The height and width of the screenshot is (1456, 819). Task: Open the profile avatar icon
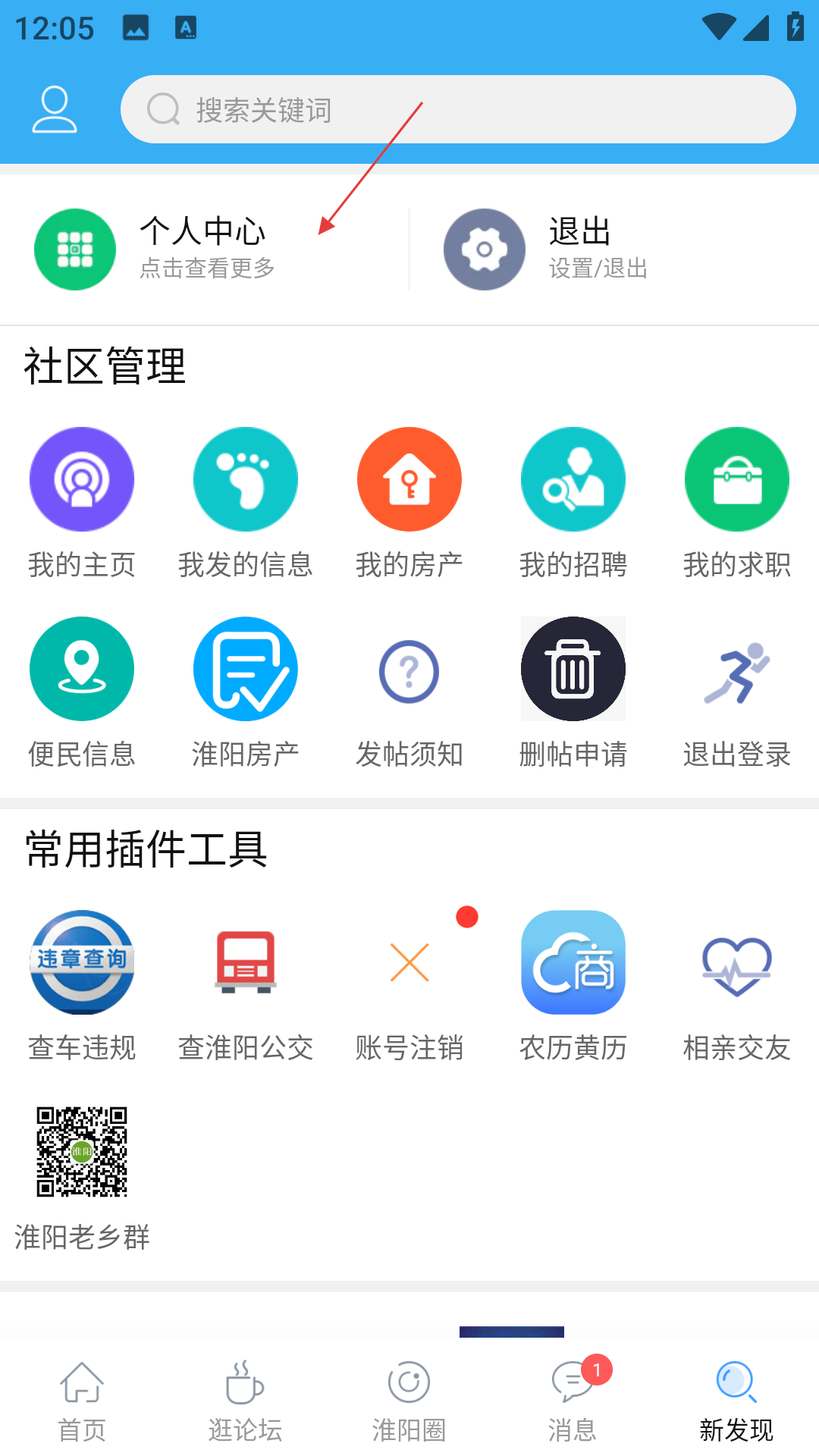[x=55, y=109]
